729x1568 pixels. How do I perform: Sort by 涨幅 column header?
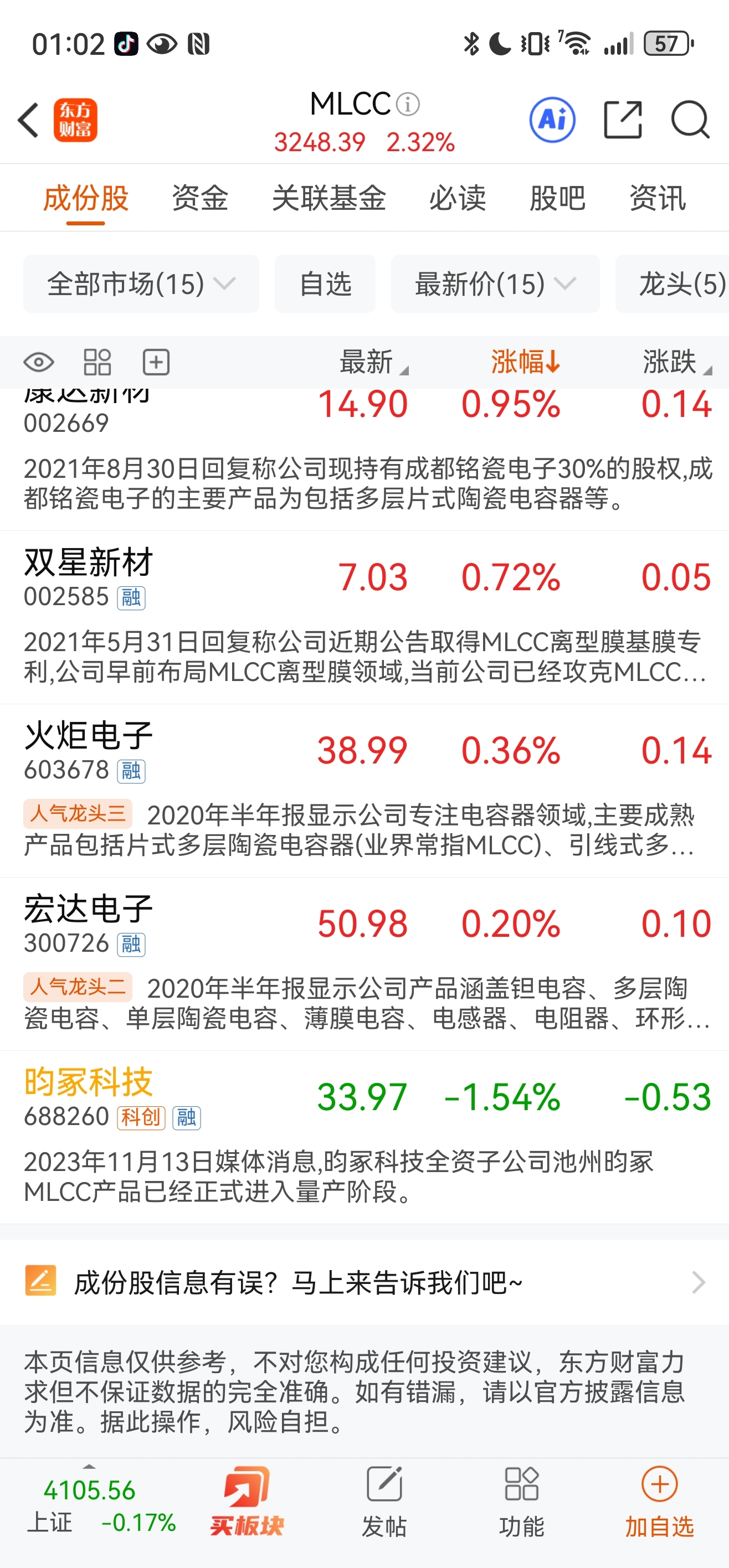point(526,362)
